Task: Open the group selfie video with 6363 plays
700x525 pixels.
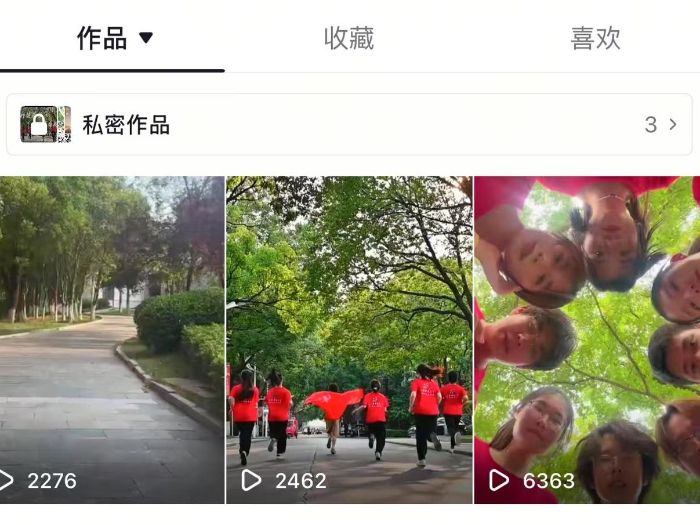Action: tap(587, 340)
